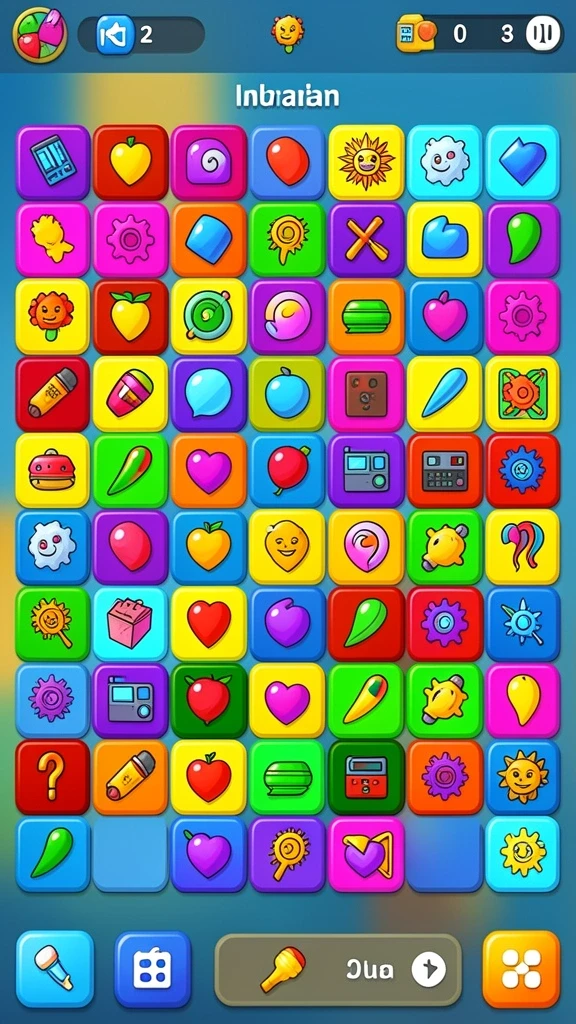Screen dimensions: 576x1024
Task: Tap the gray microphone bar with the arrow
Action: tap(338, 969)
